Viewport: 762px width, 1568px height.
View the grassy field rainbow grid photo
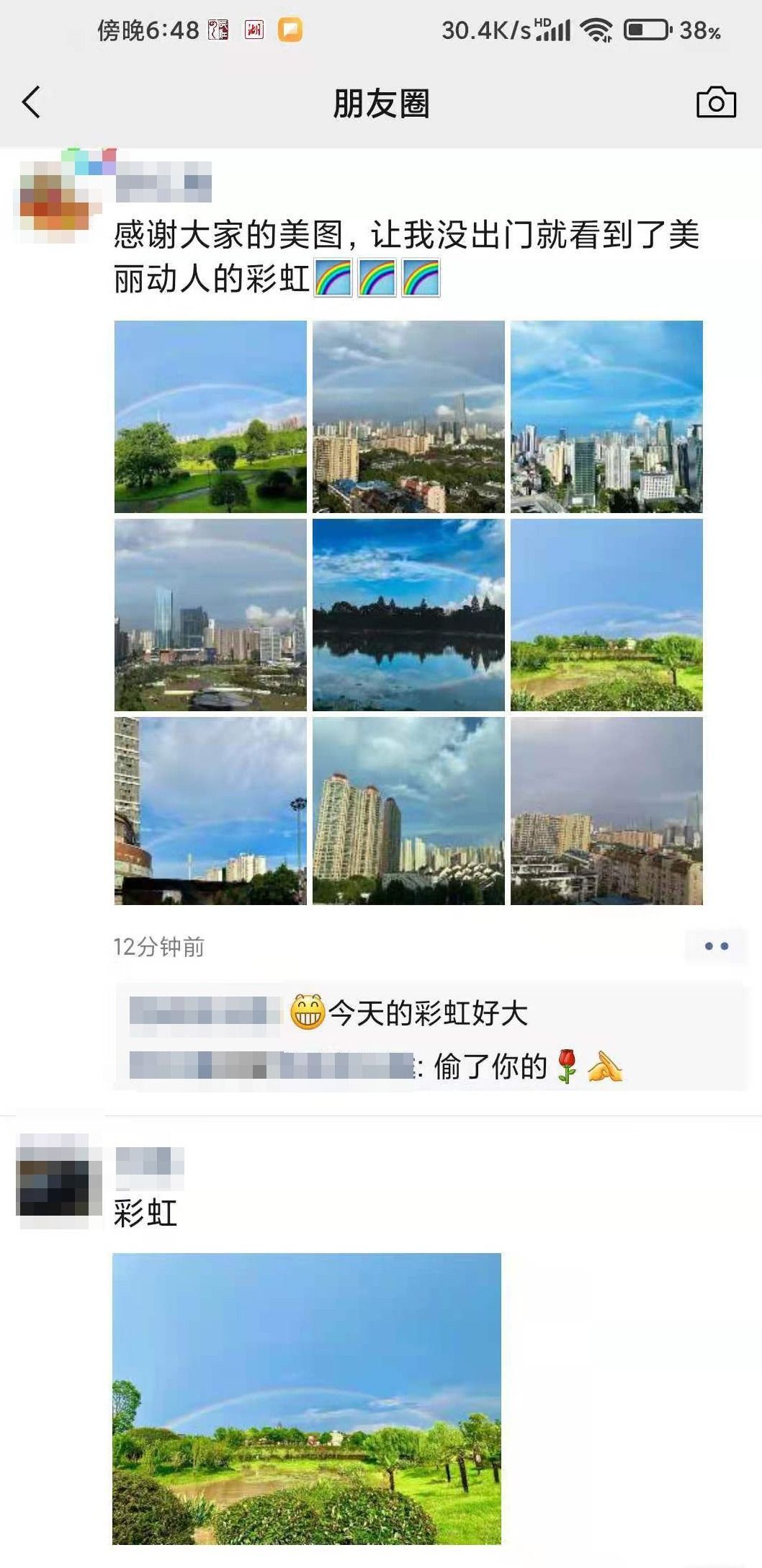click(x=606, y=615)
